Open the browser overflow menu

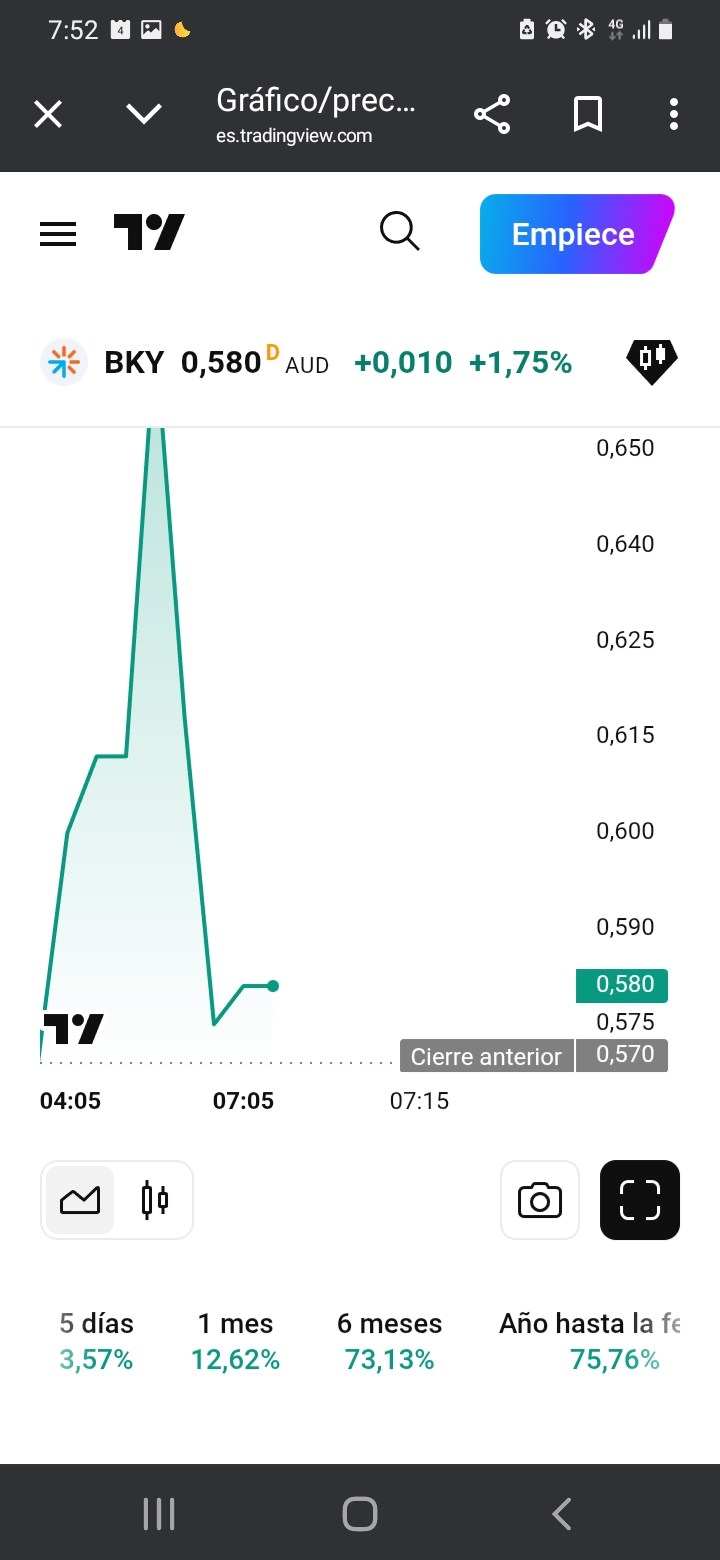pyautogui.click(x=674, y=114)
